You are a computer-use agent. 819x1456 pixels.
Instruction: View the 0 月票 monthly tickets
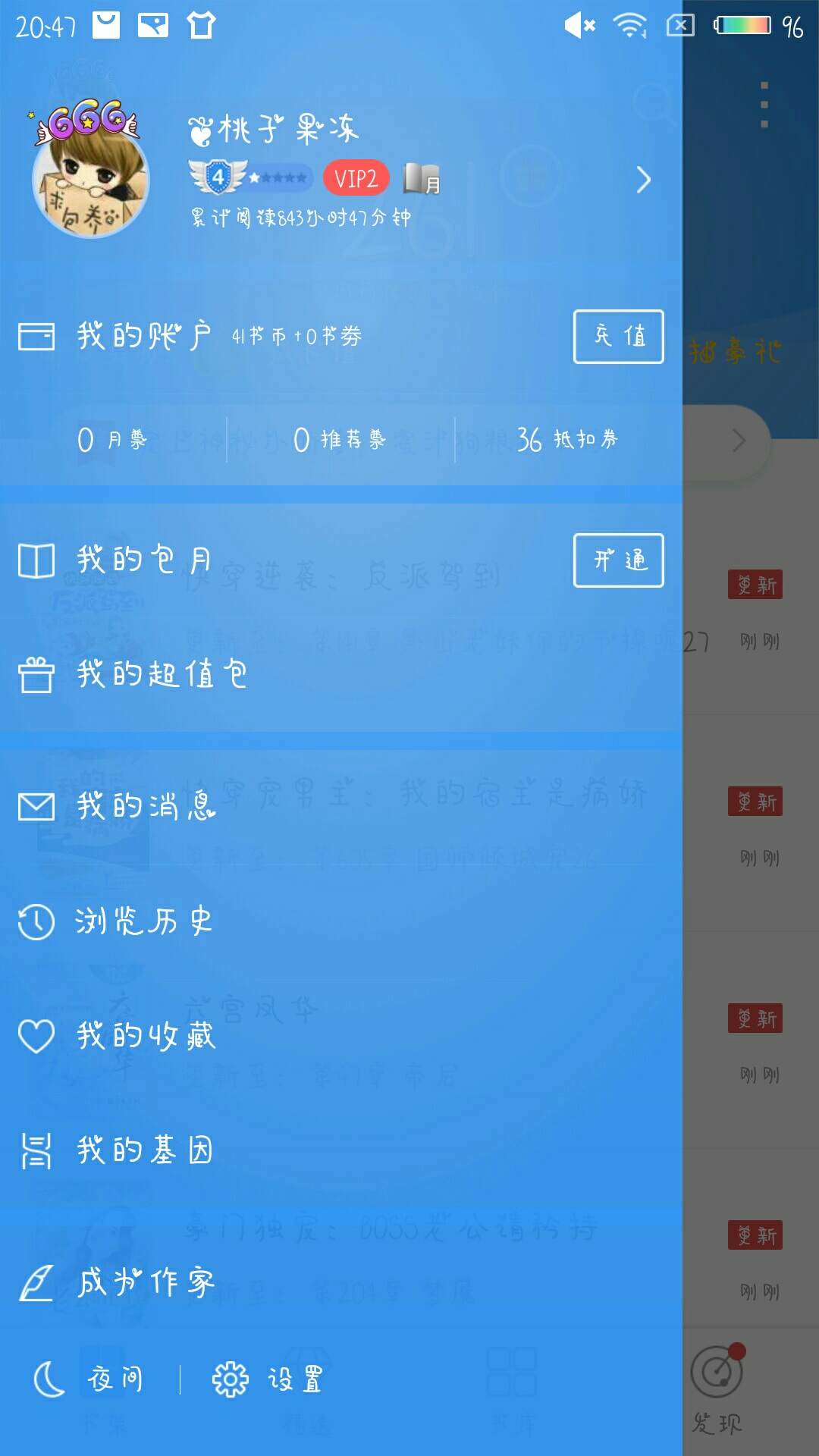pos(112,439)
